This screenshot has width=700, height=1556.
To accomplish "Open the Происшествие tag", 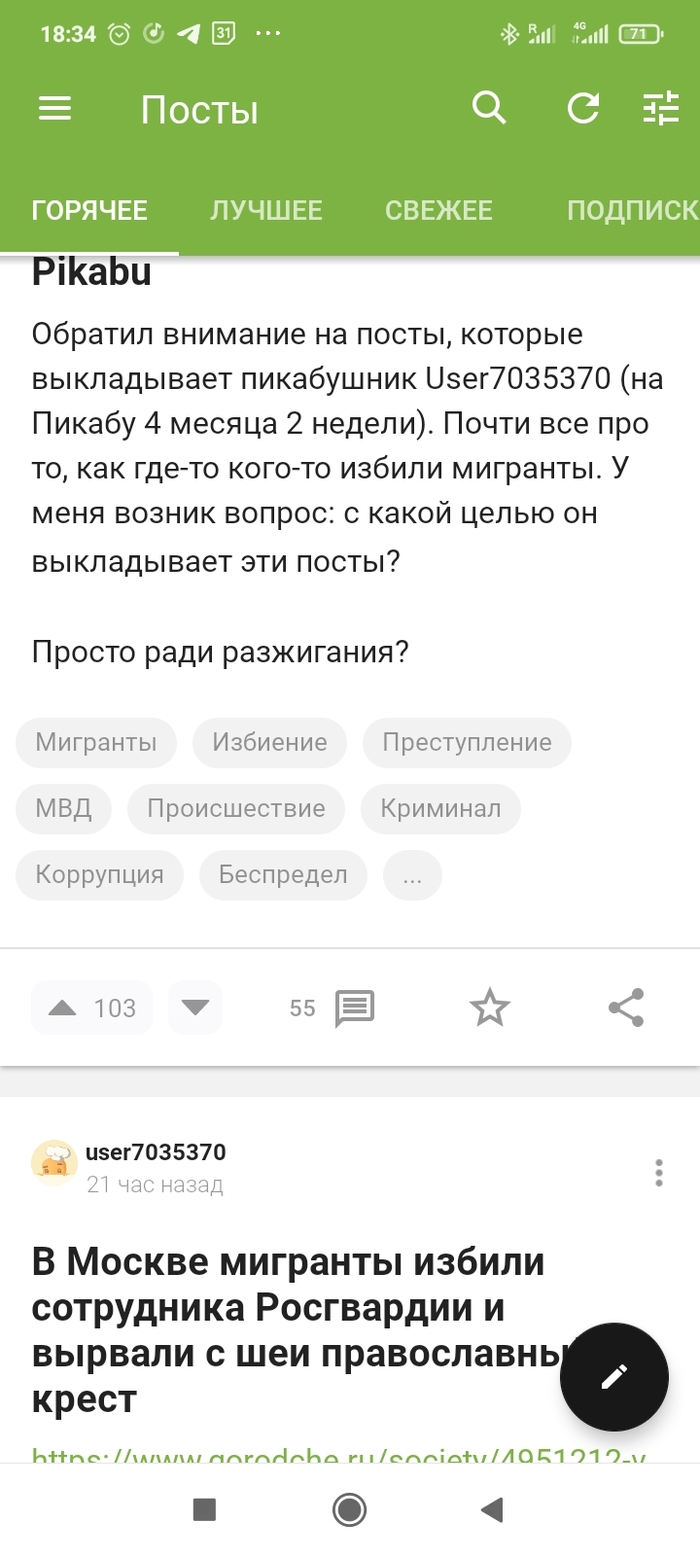I will pyautogui.click(x=236, y=809).
